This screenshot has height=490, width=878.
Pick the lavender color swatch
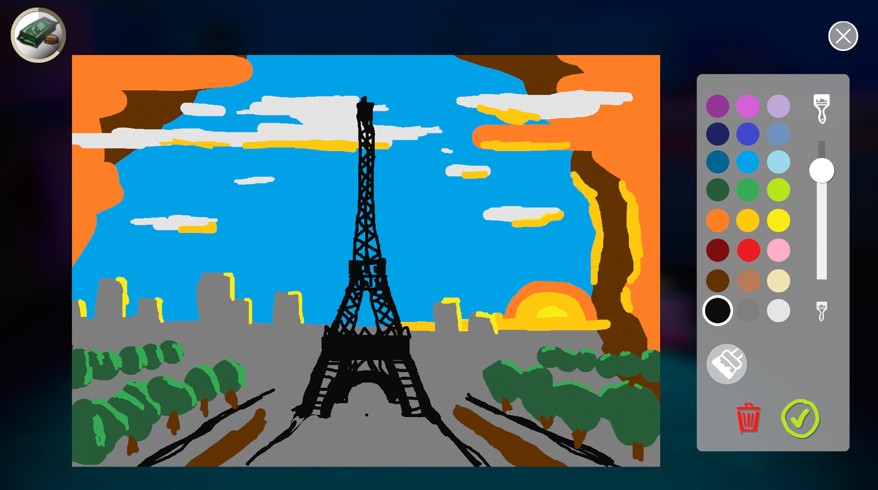tap(778, 106)
